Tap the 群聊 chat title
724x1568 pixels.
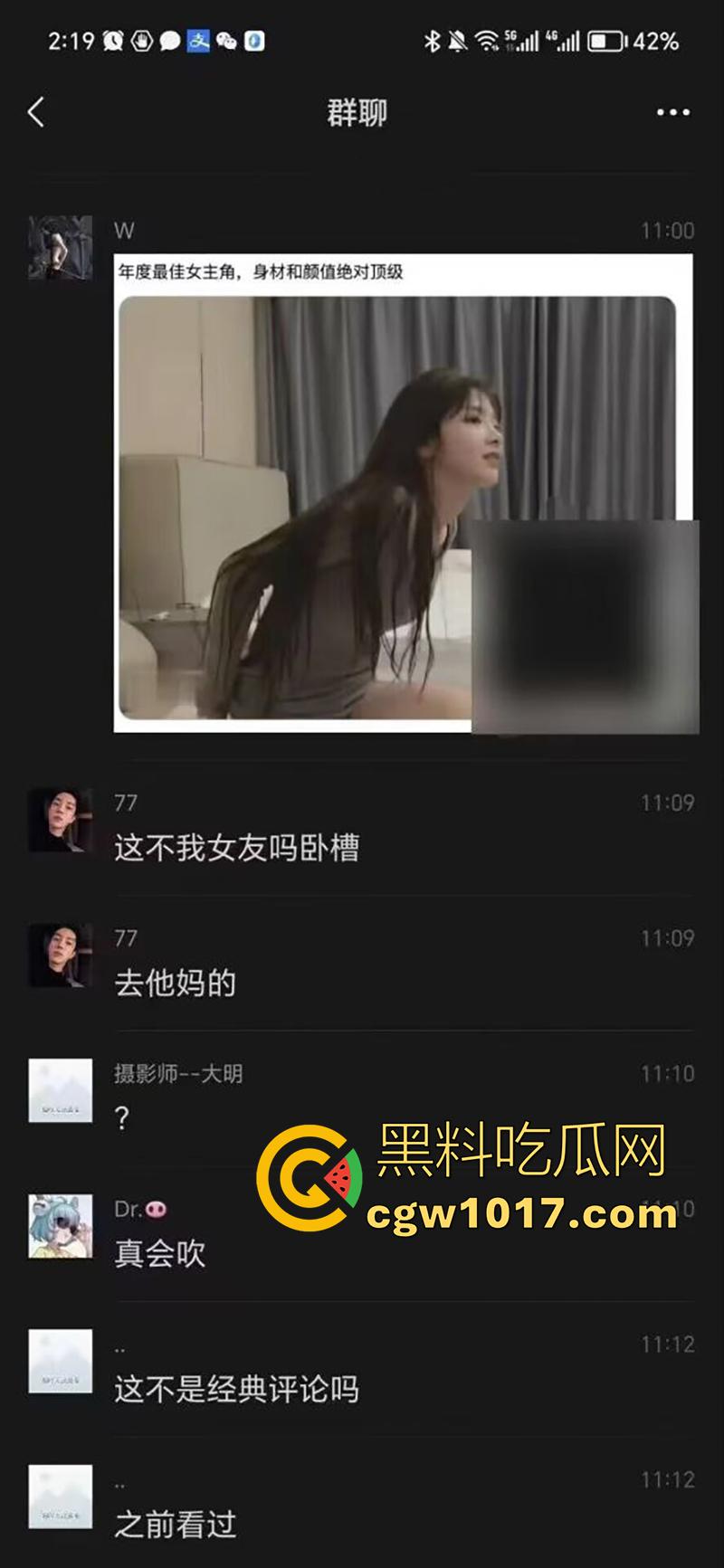pyautogui.click(x=358, y=112)
